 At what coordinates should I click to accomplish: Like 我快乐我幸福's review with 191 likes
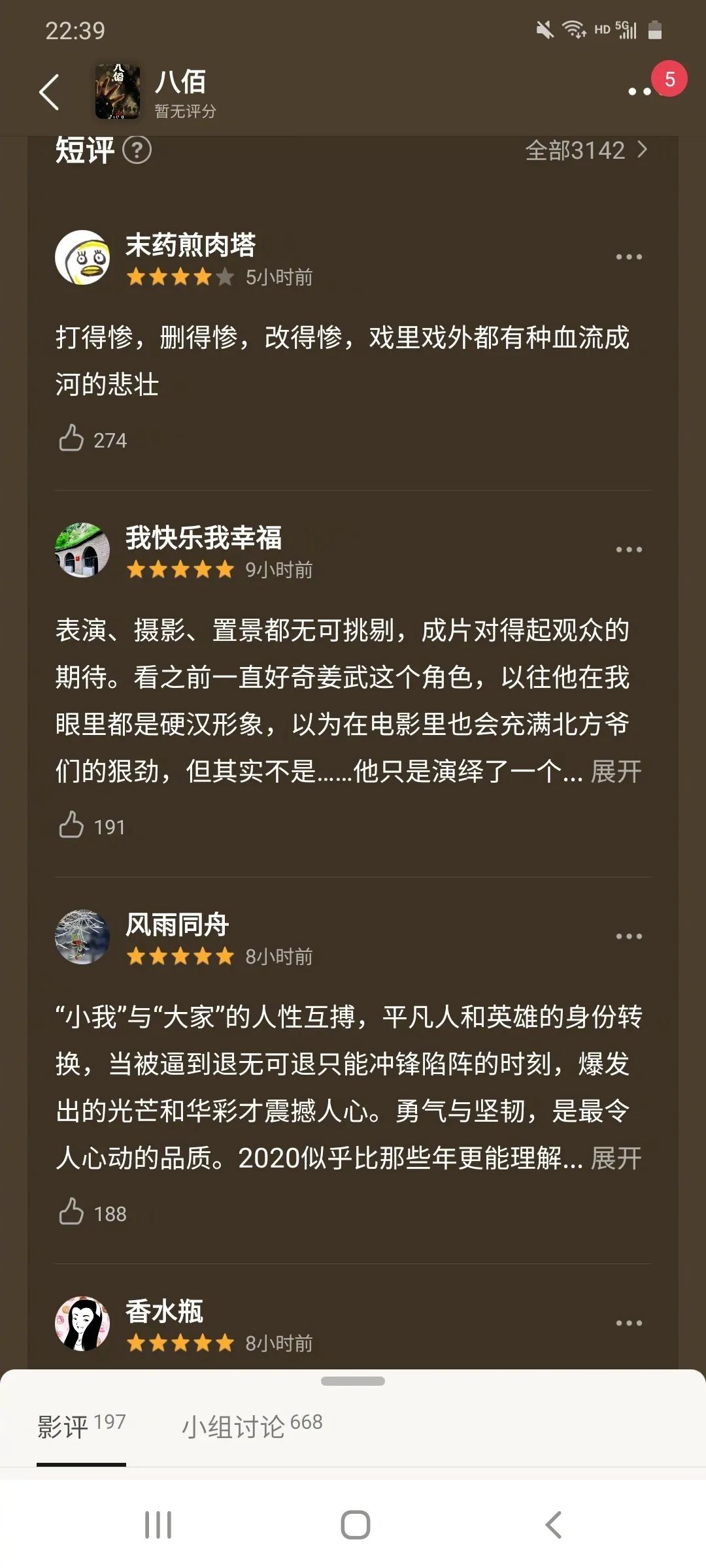[72, 826]
